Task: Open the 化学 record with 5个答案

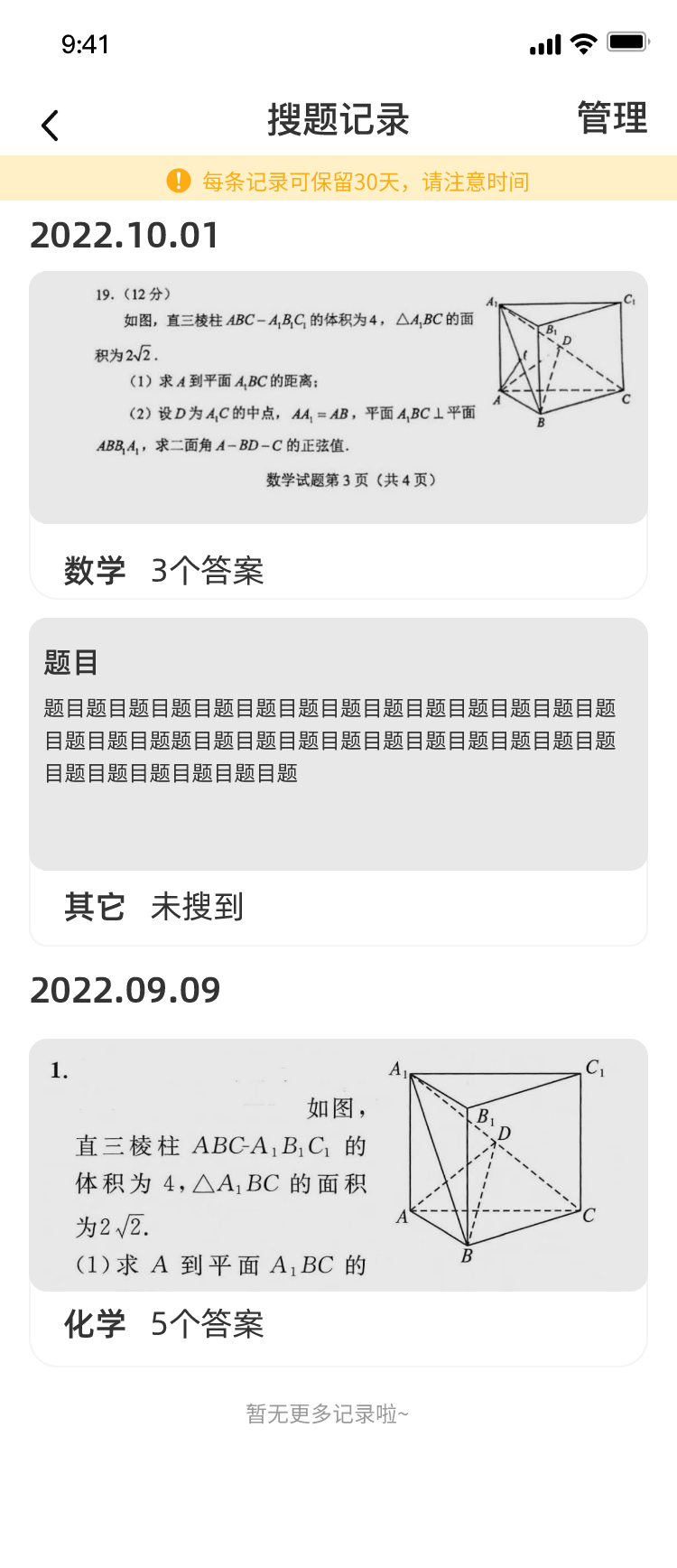Action: 338,1201
